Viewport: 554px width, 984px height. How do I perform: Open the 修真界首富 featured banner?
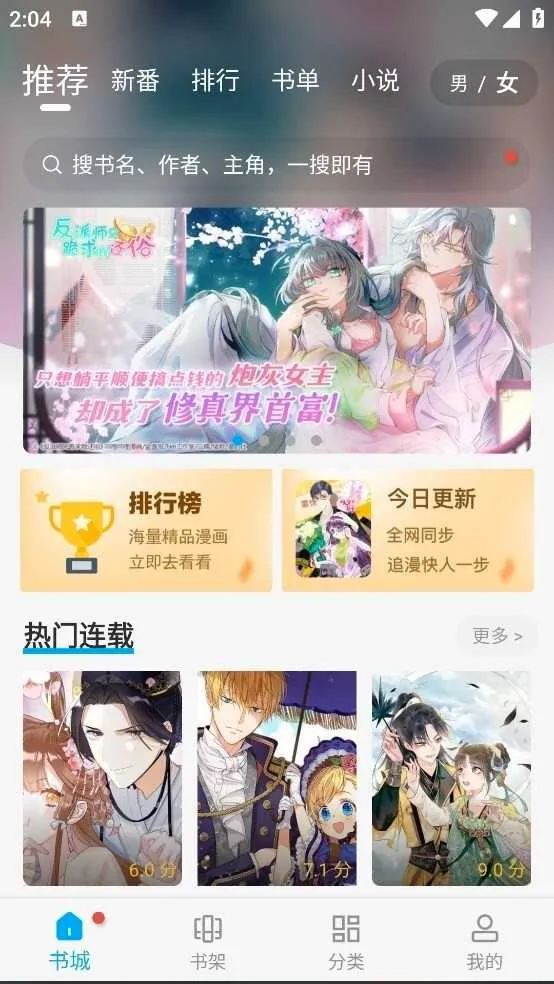coord(277,330)
